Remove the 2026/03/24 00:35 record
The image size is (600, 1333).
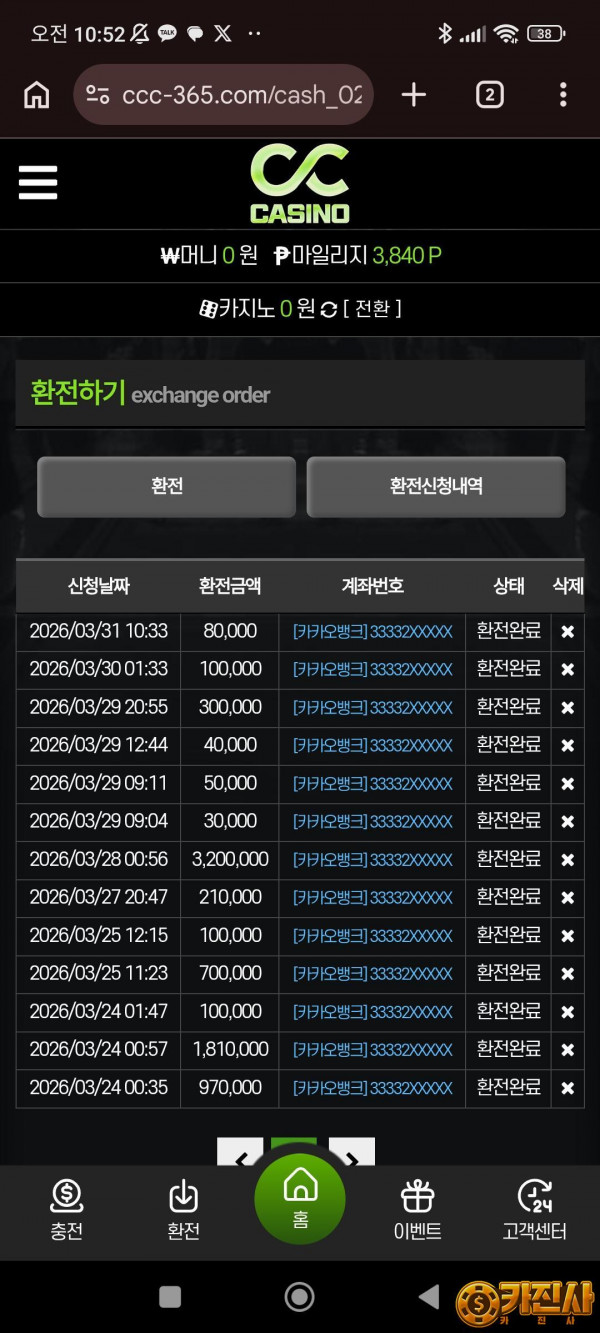567,1088
